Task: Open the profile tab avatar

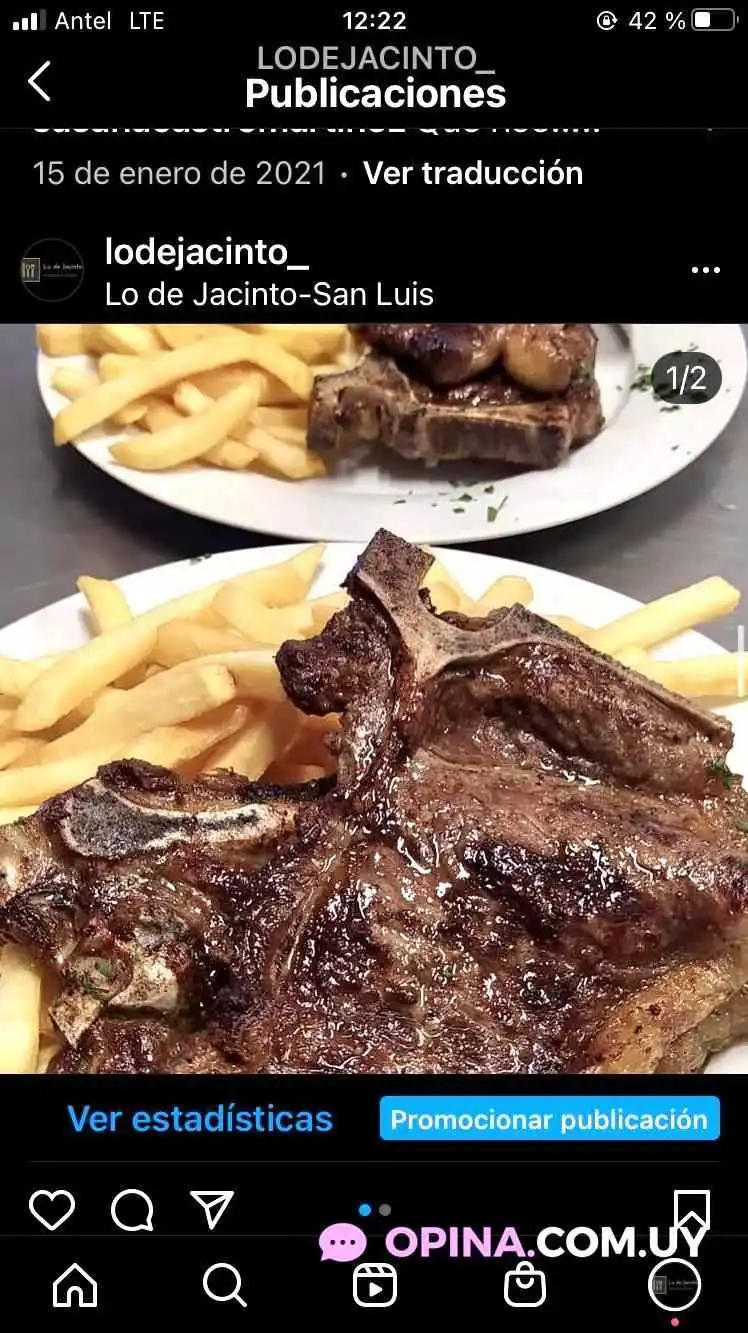Action: (x=675, y=1285)
